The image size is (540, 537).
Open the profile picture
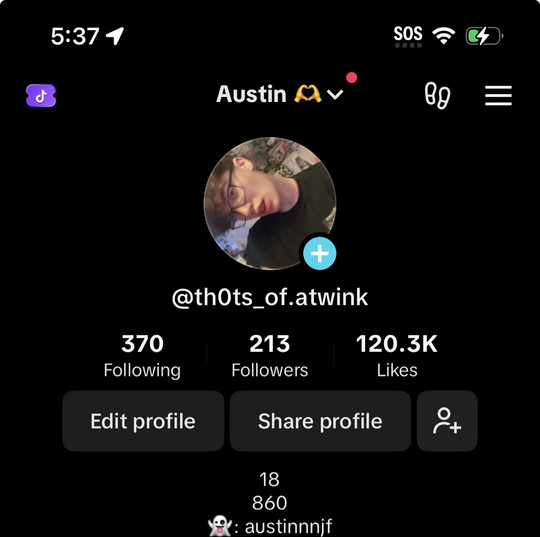[270, 203]
